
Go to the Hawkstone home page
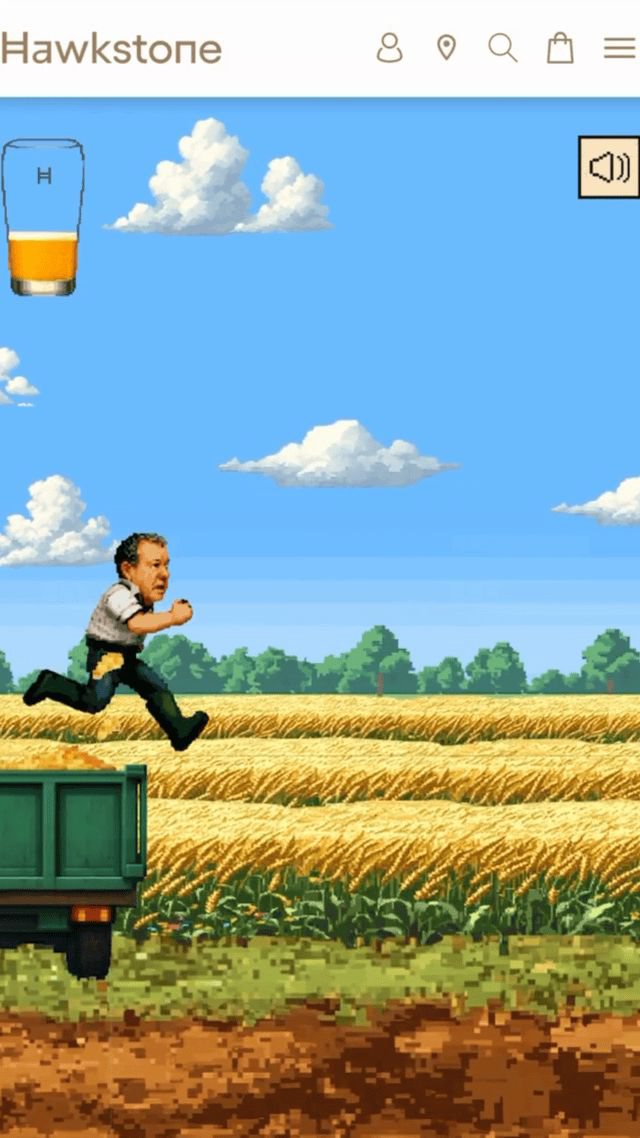(x=111, y=48)
